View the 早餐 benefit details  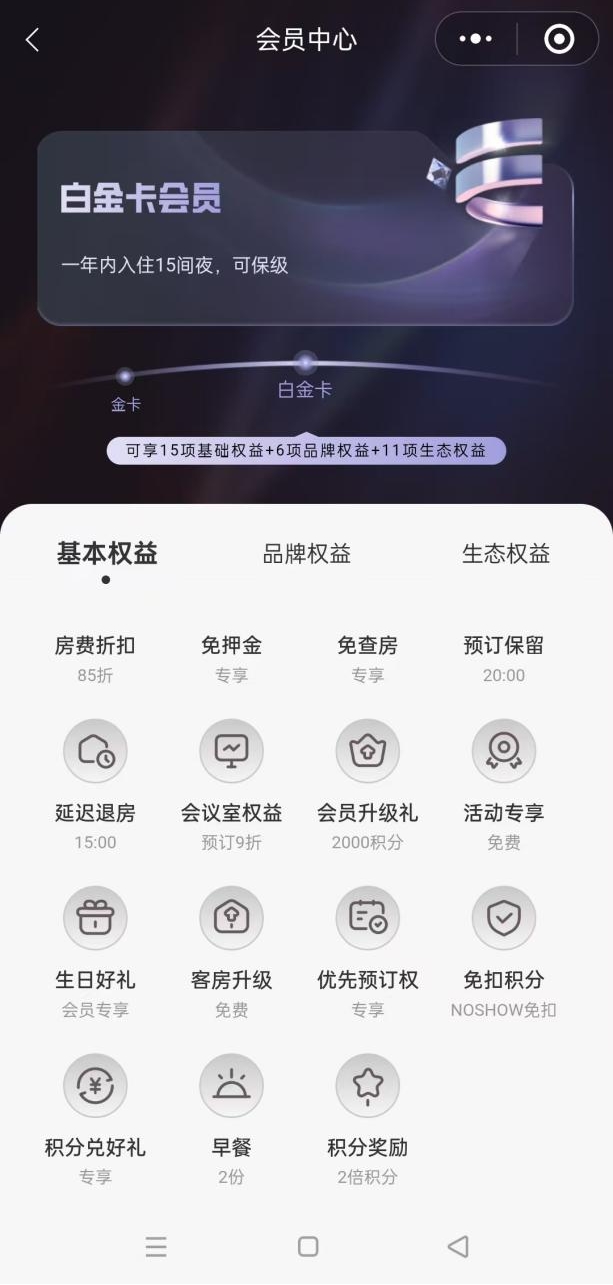coord(231,1085)
